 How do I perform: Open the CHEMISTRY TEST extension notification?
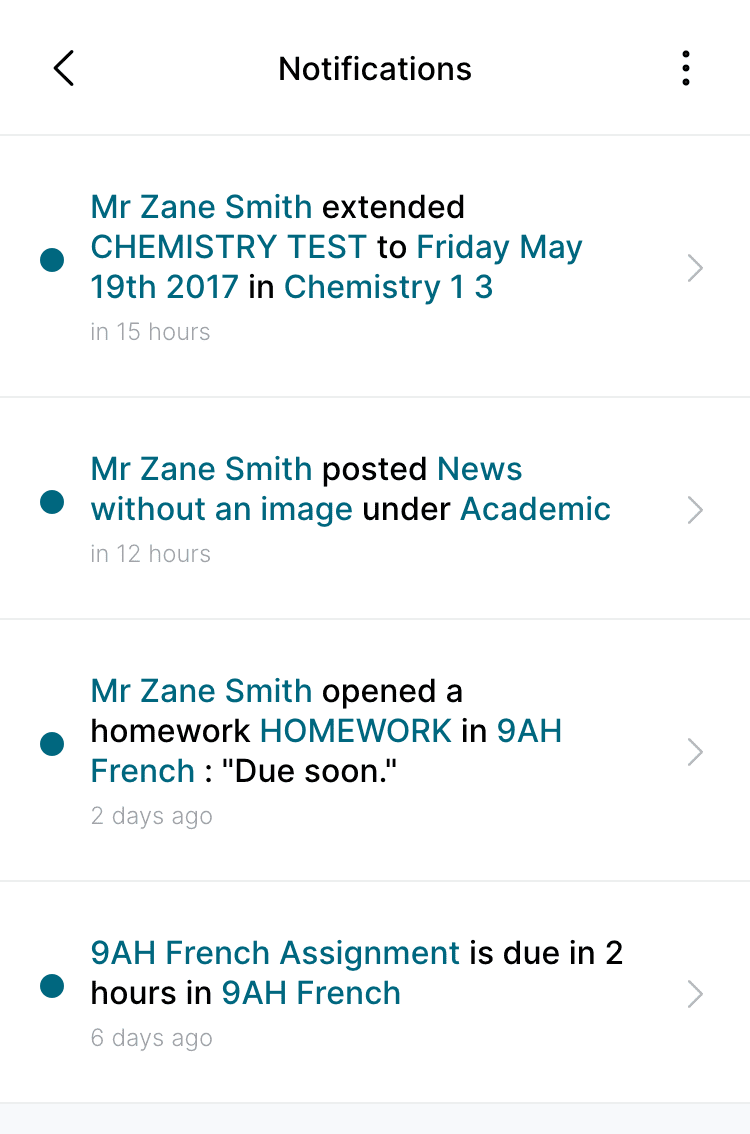375,267
